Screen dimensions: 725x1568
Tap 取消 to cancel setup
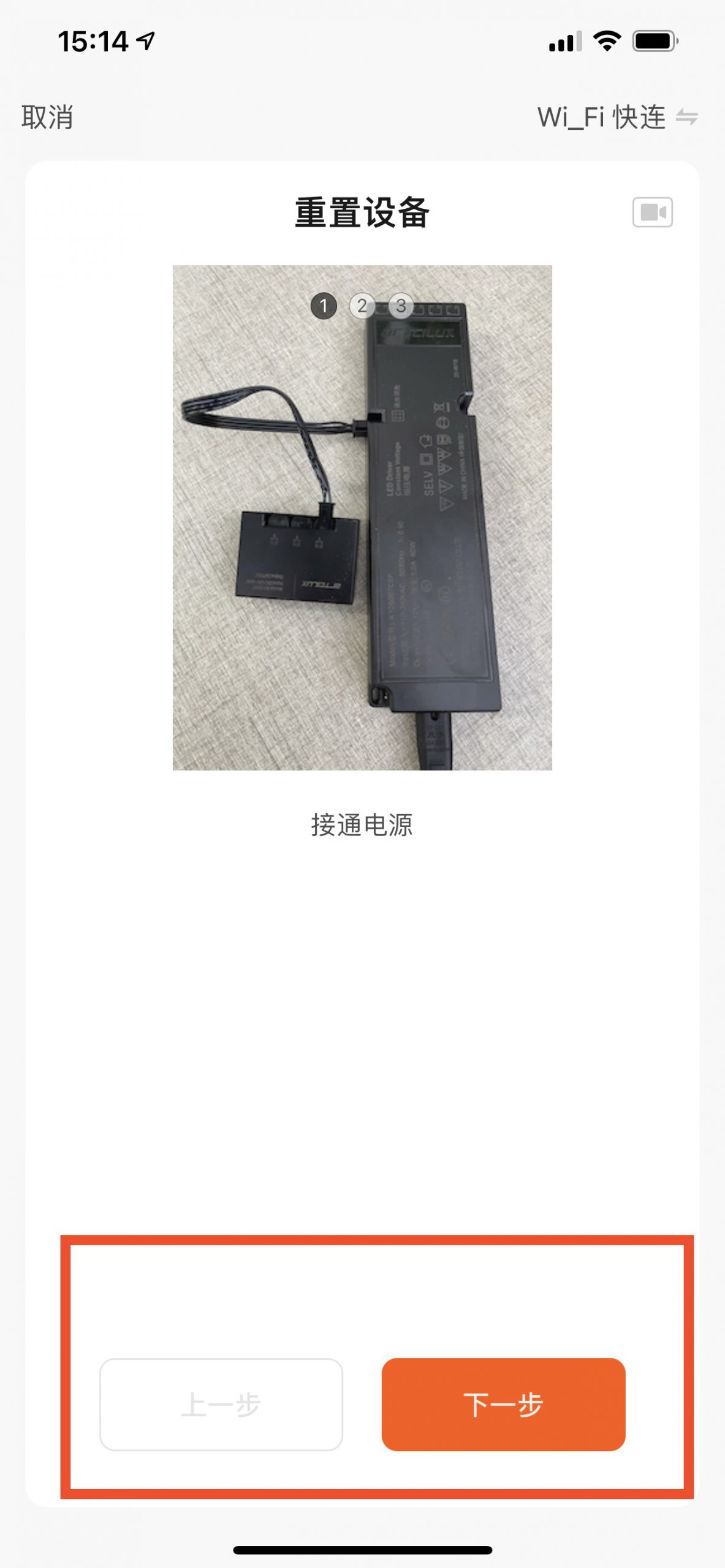click(47, 117)
